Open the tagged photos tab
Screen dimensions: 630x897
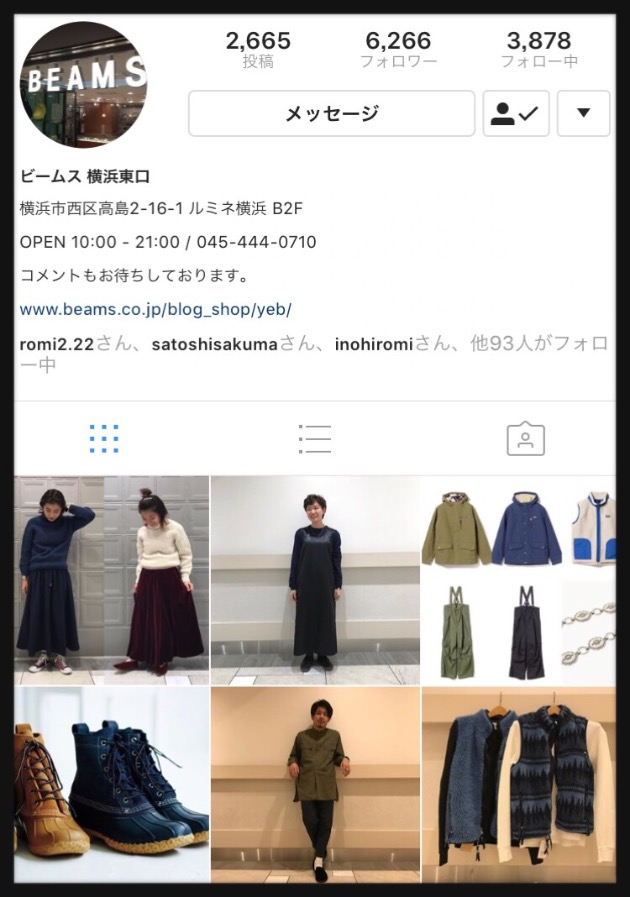[x=525, y=439]
